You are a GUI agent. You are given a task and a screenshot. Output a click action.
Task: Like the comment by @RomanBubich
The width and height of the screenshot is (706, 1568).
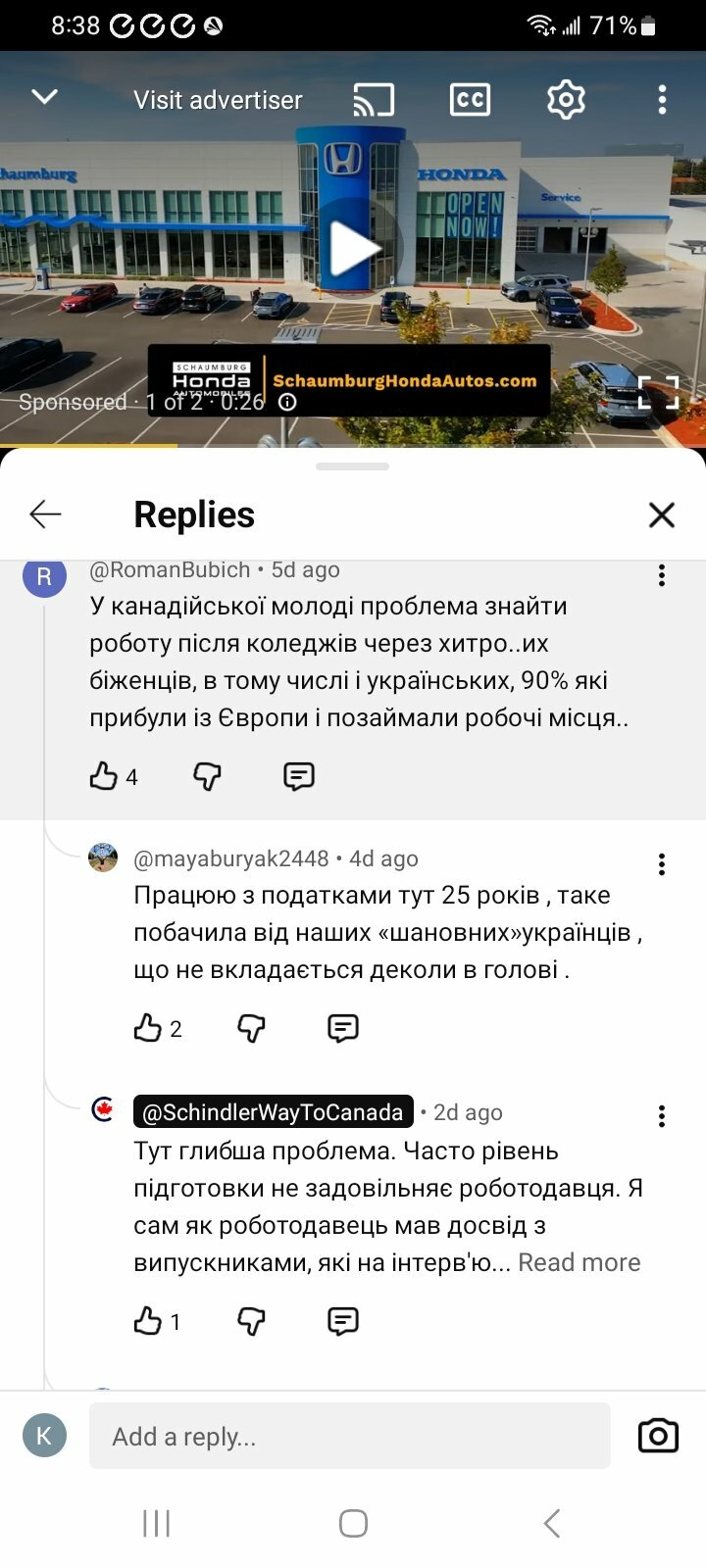pos(104,776)
